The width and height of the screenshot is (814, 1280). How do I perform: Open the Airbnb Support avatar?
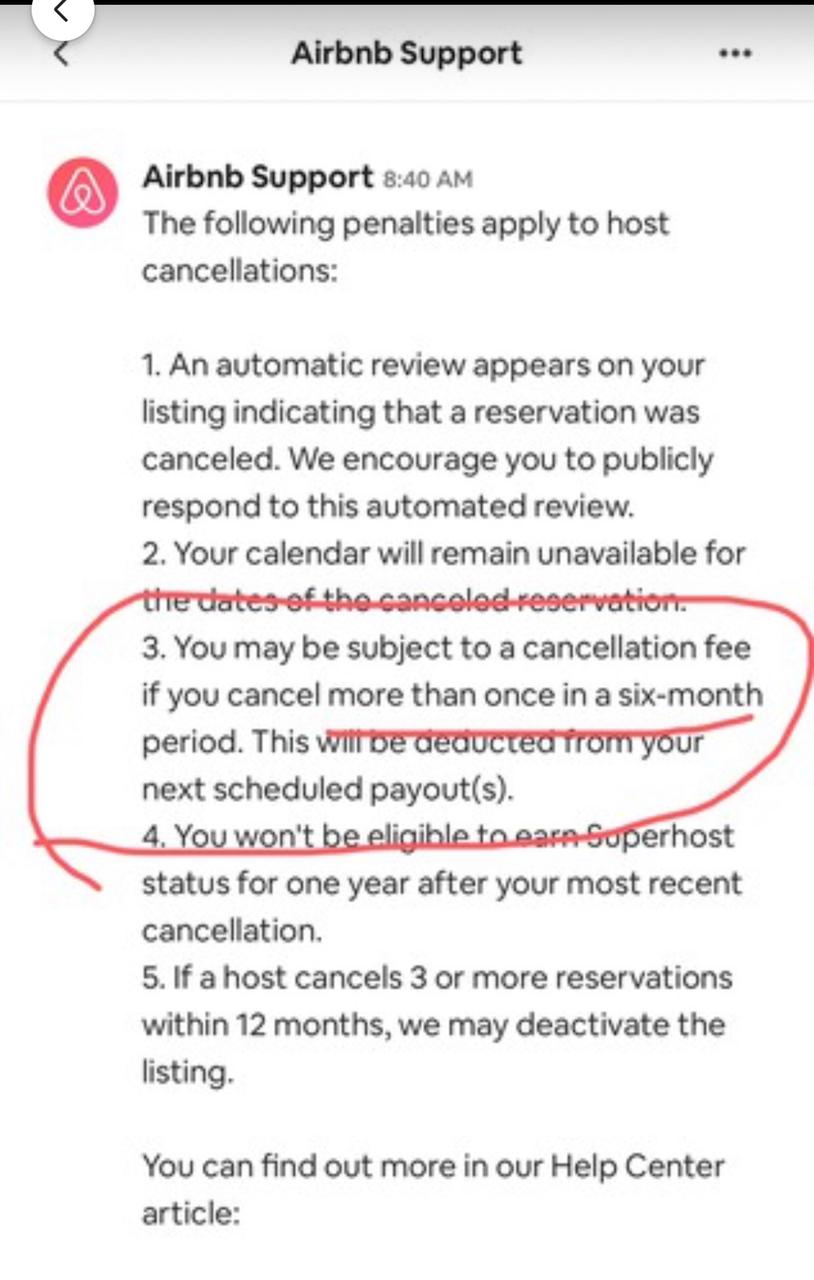tap(76, 192)
